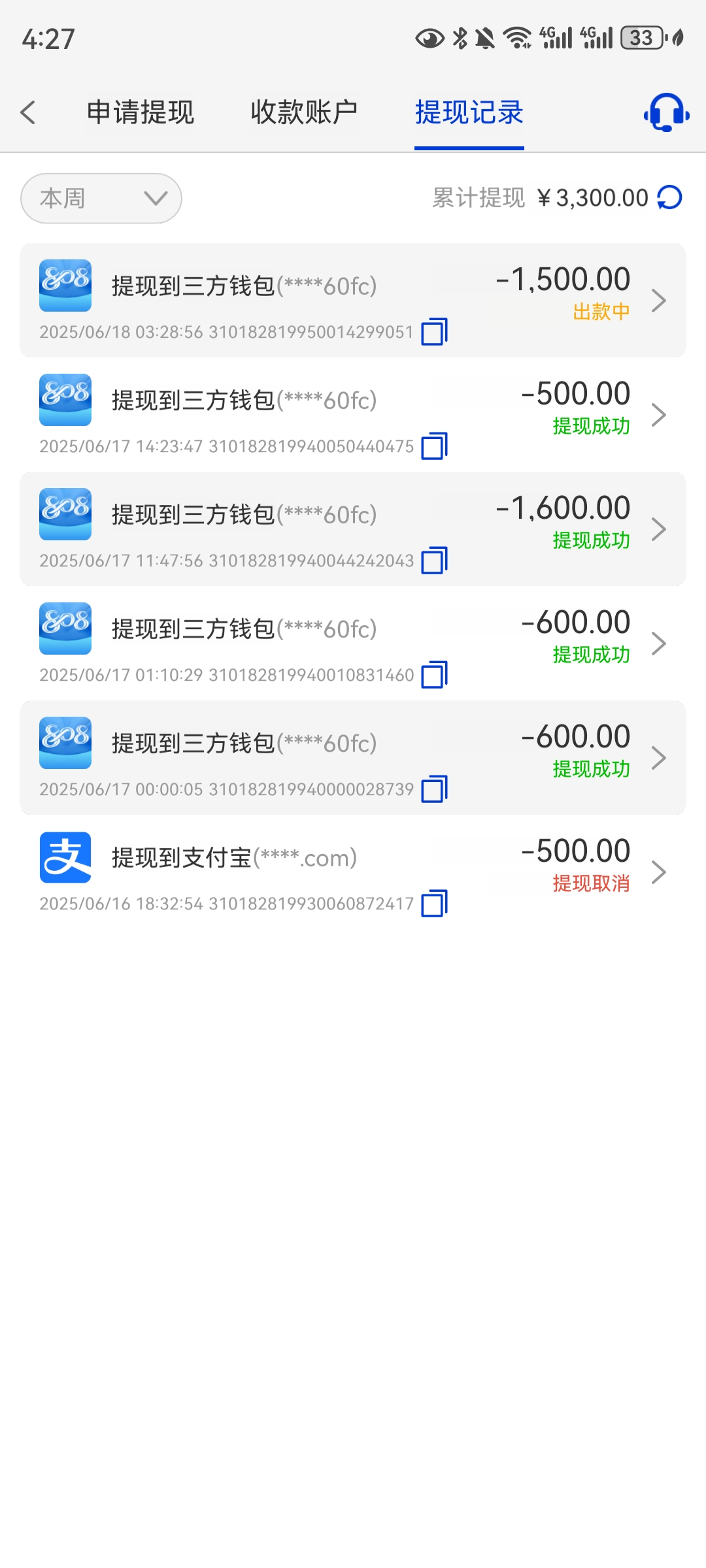
Task: Expand the 本周 period dropdown
Action: pyautogui.click(x=101, y=198)
